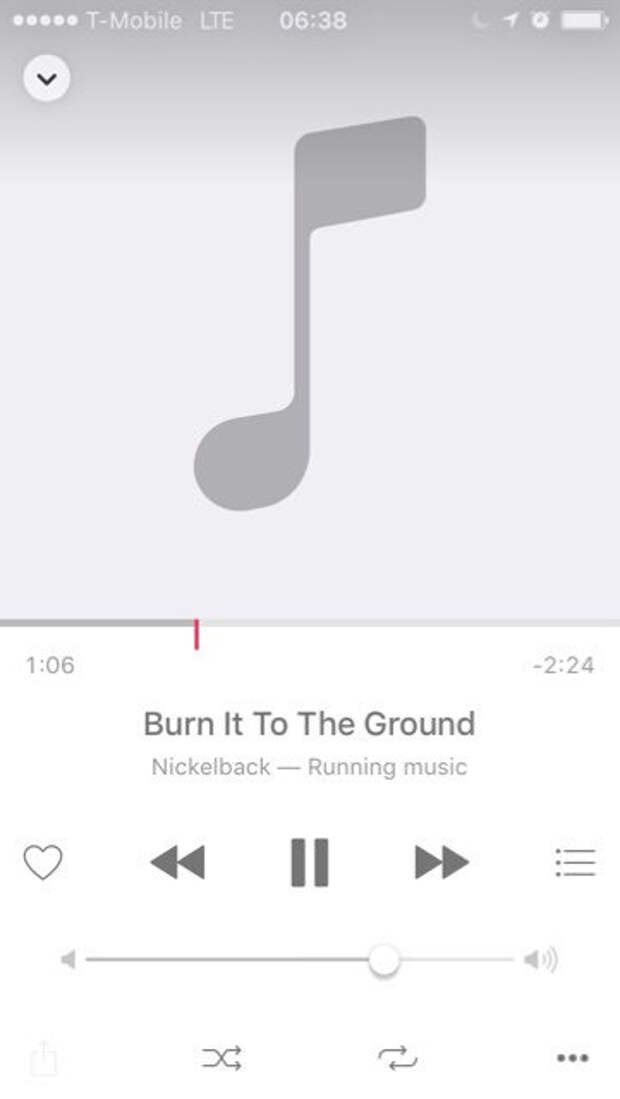Viewport: 620px width, 1099px height.
Task: Tap the red playback position marker
Action: pos(197,634)
